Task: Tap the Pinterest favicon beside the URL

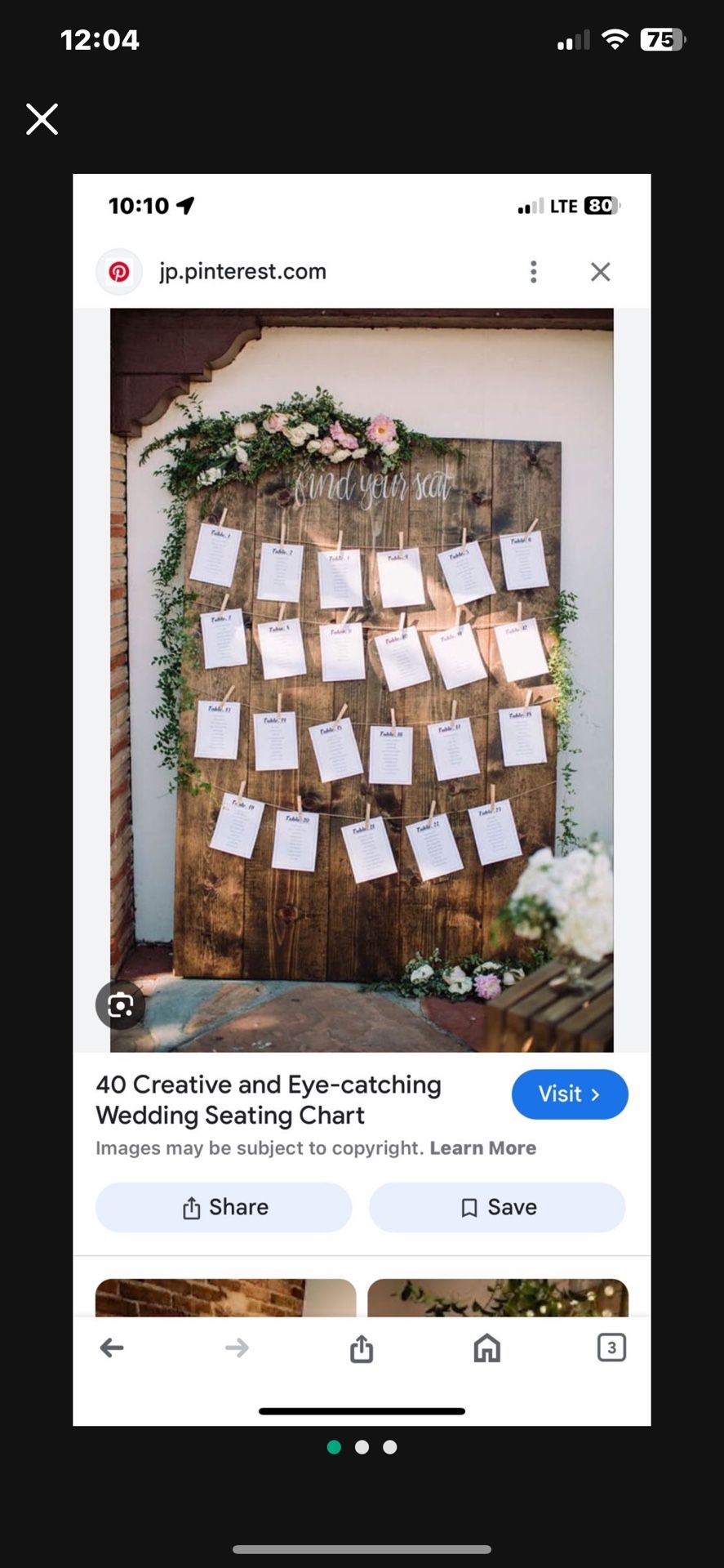Action: [x=119, y=271]
